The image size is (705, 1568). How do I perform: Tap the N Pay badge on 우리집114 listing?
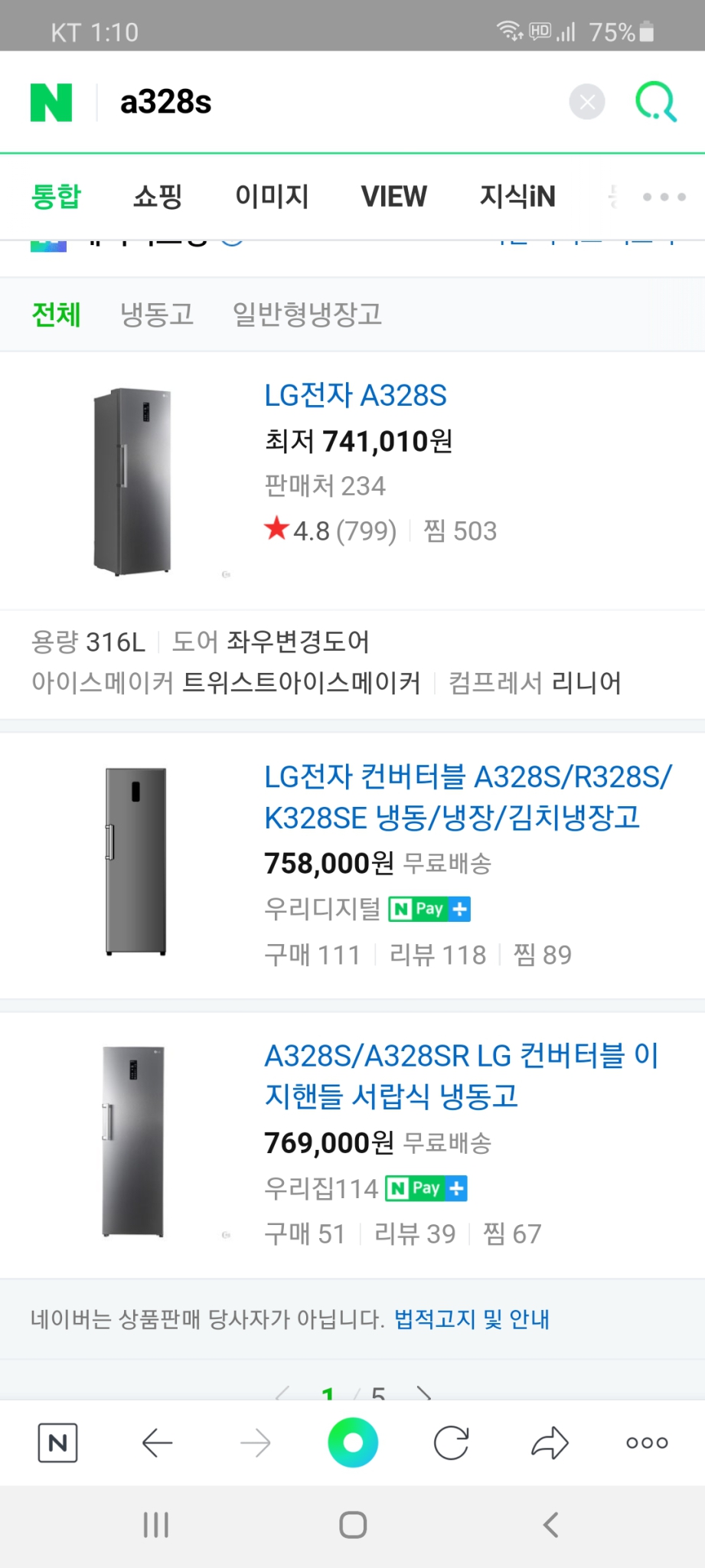pyautogui.click(x=426, y=1187)
